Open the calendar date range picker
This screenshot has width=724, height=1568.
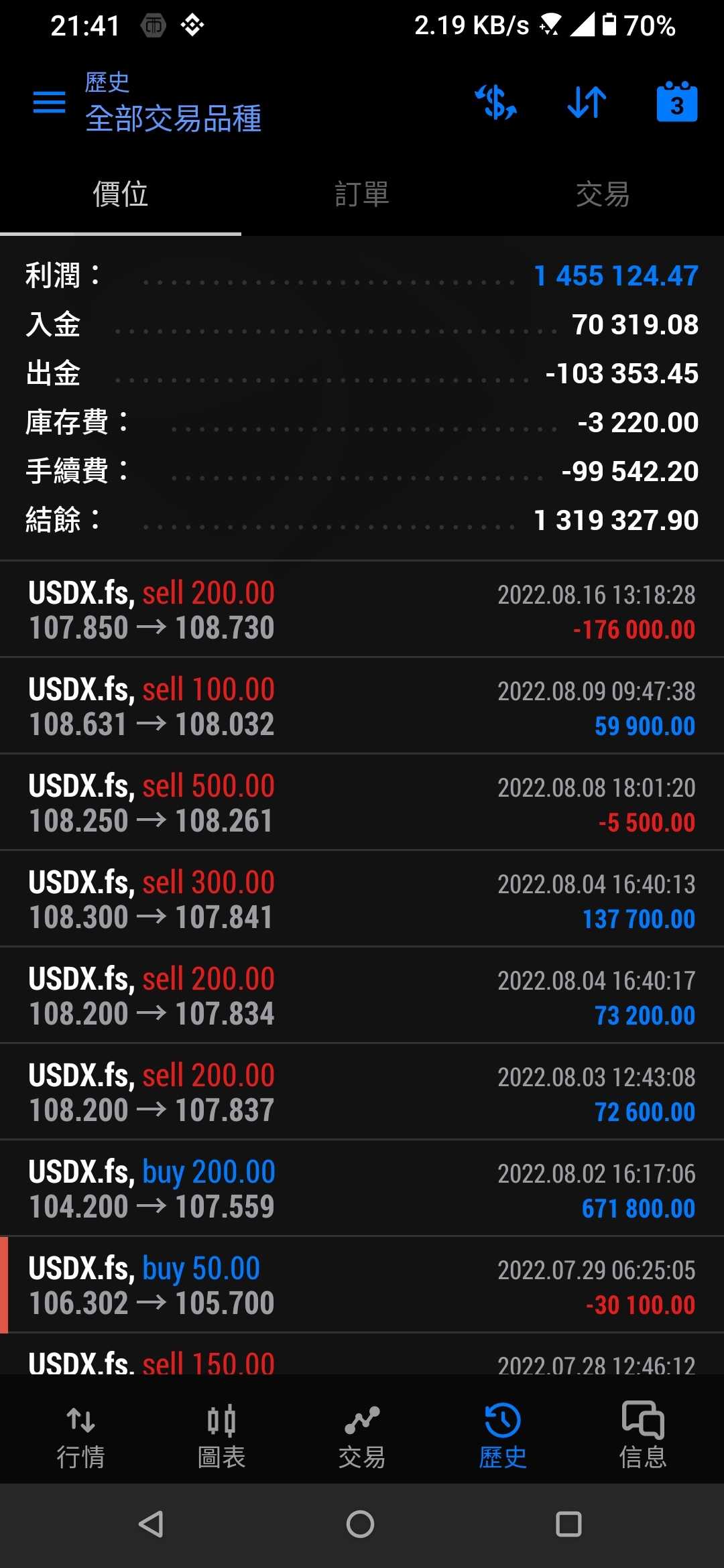[x=676, y=103]
